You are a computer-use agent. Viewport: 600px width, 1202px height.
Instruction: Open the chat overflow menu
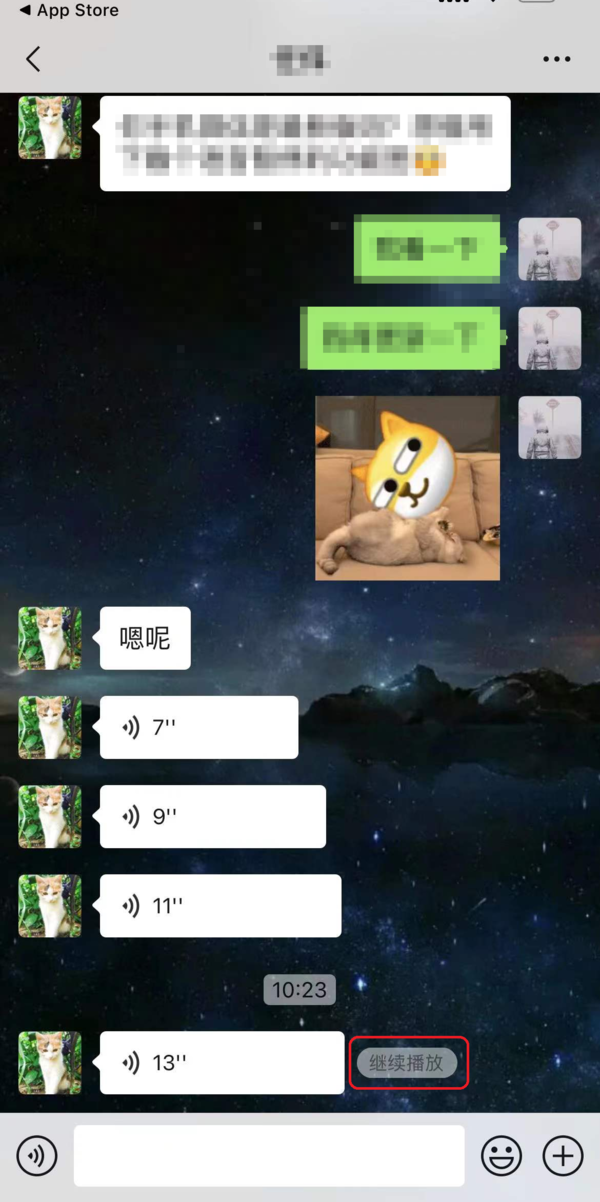(557, 59)
